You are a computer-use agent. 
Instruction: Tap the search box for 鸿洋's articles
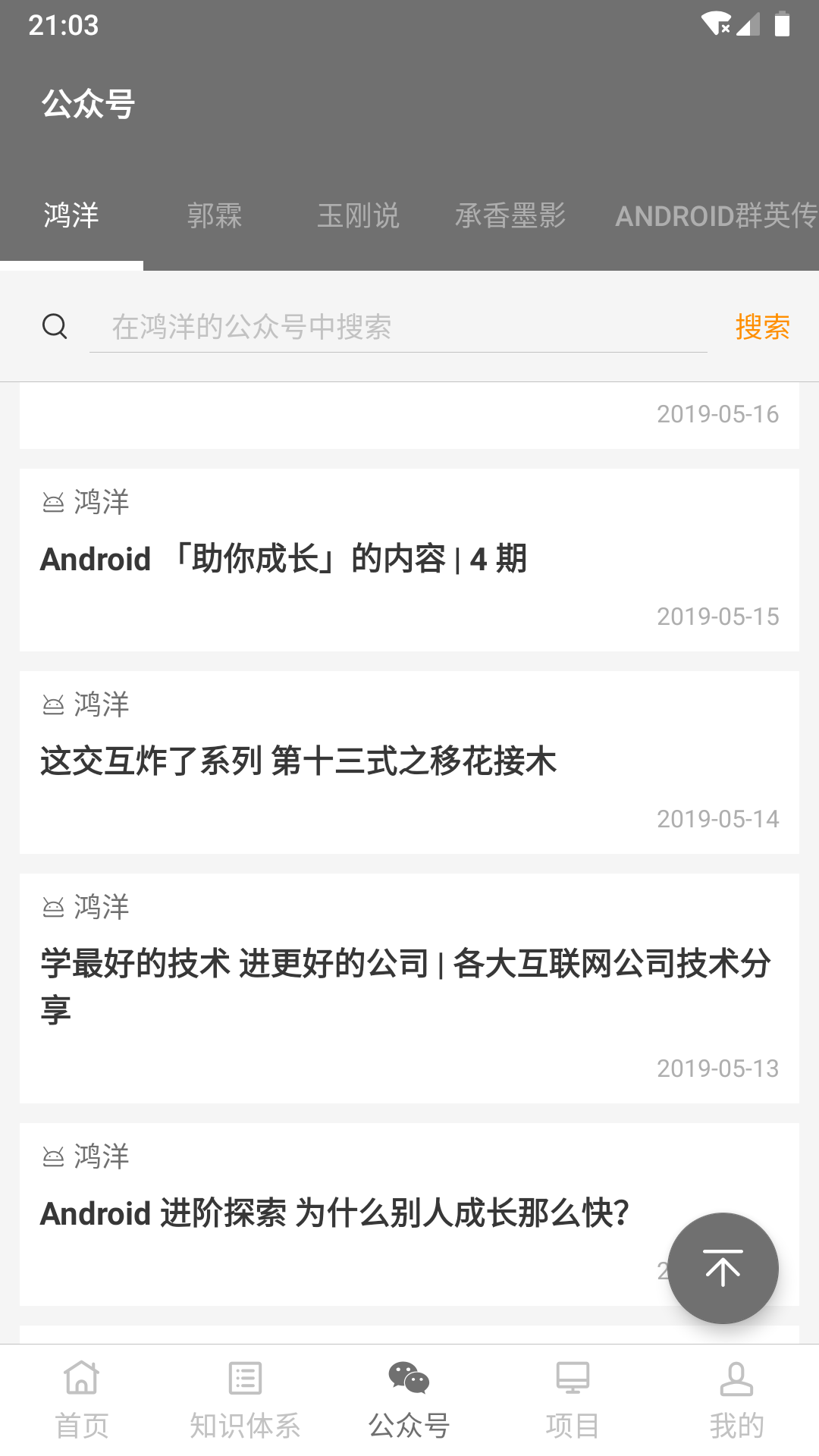click(x=398, y=327)
